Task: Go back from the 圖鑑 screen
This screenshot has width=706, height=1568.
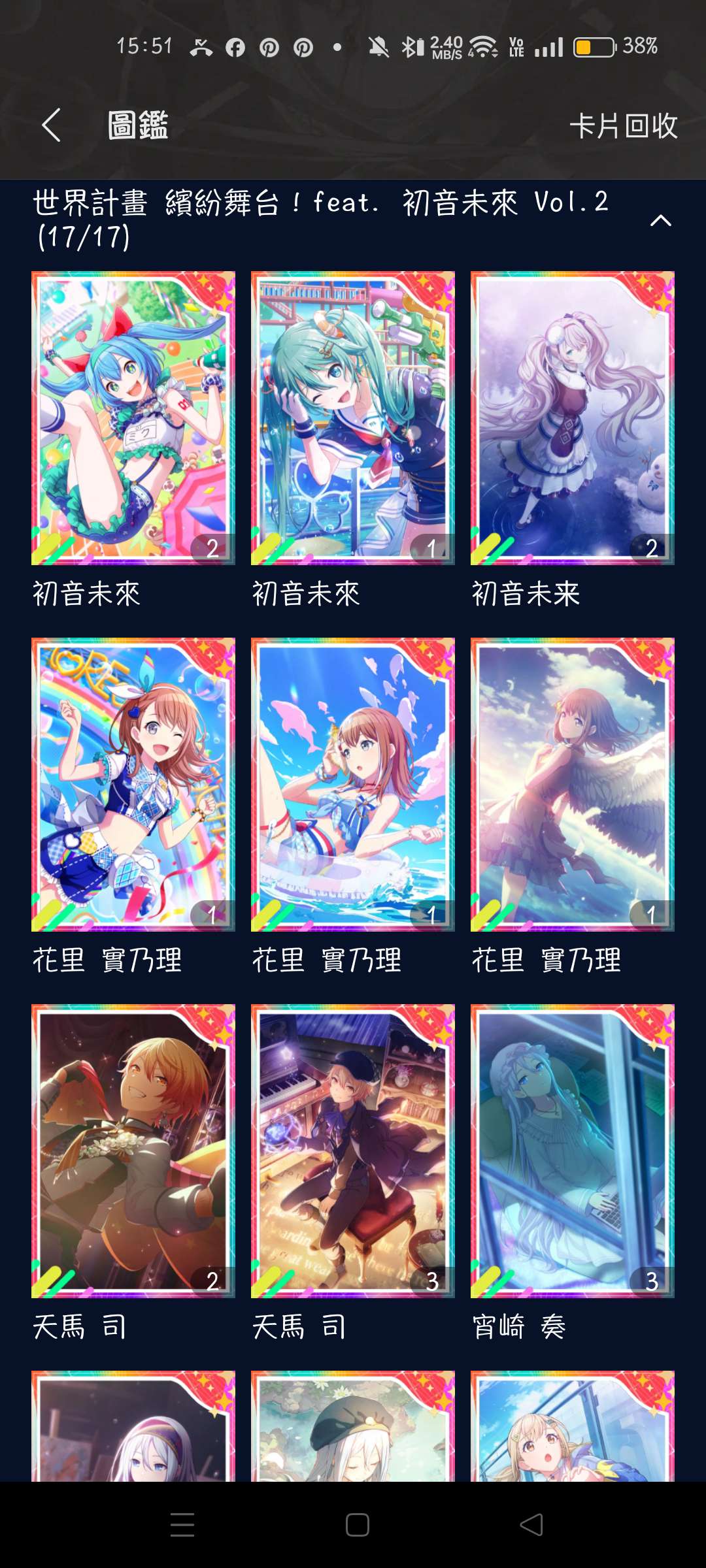Action: (51, 125)
